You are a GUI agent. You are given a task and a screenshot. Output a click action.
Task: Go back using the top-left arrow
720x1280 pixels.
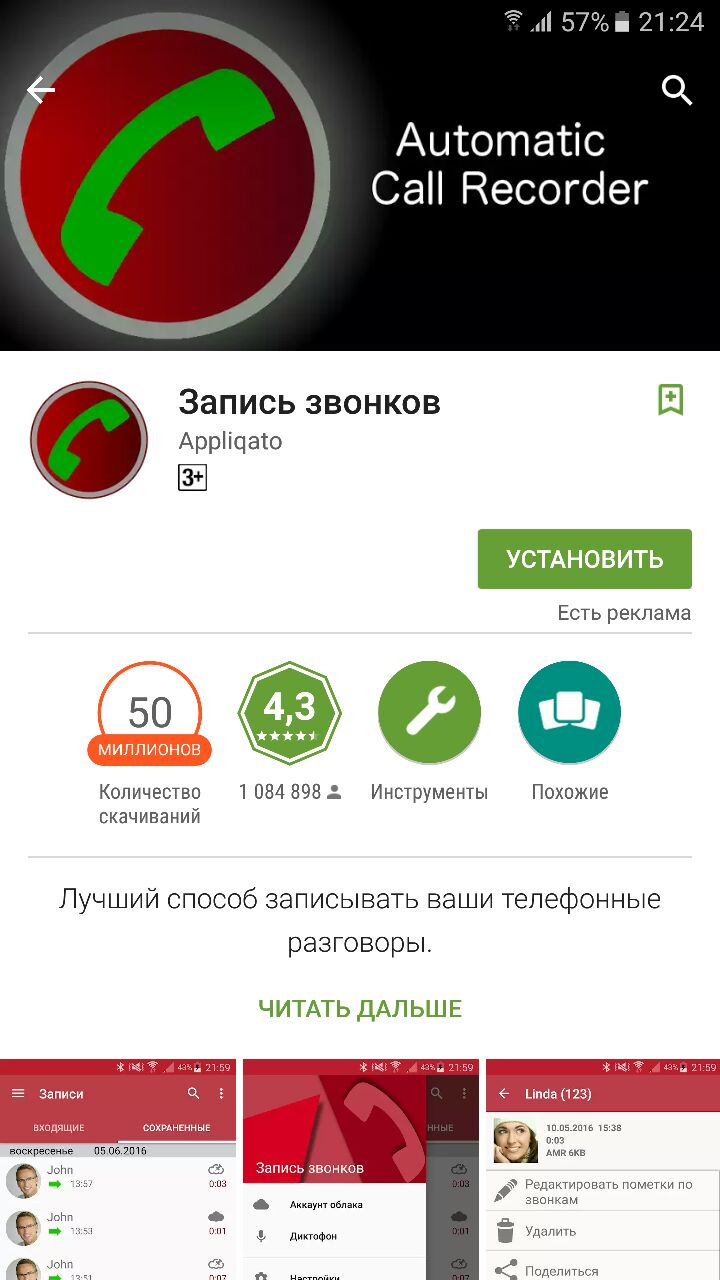(41, 91)
